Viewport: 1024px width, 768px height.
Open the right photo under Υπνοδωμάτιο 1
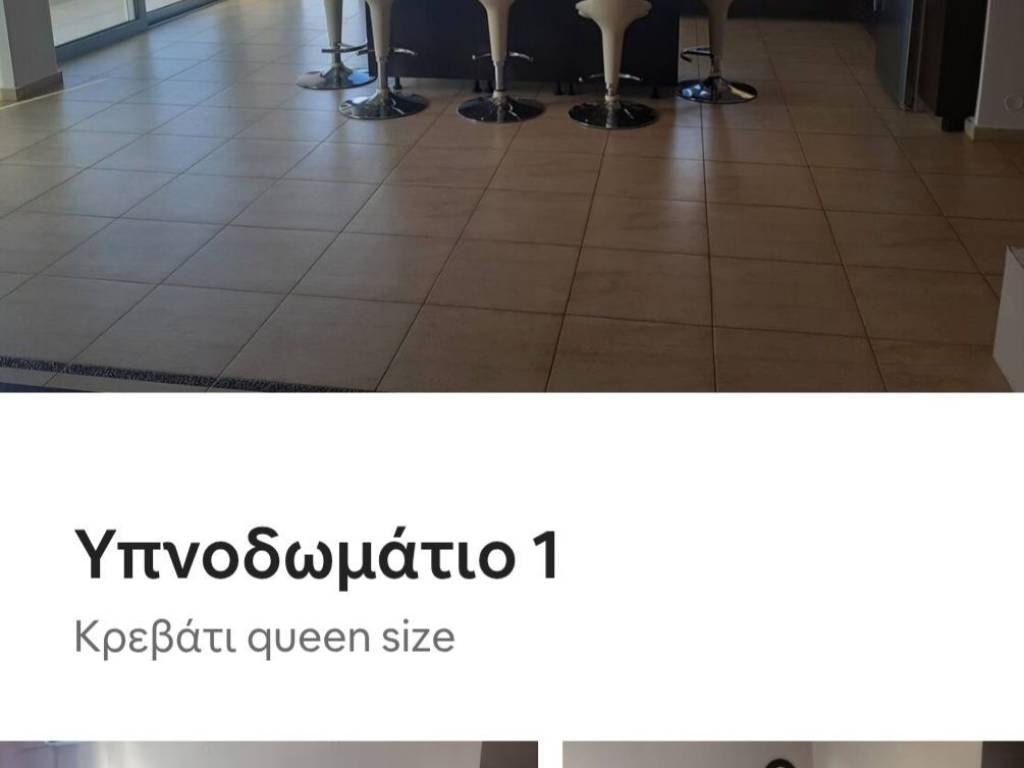pos(793,754)
